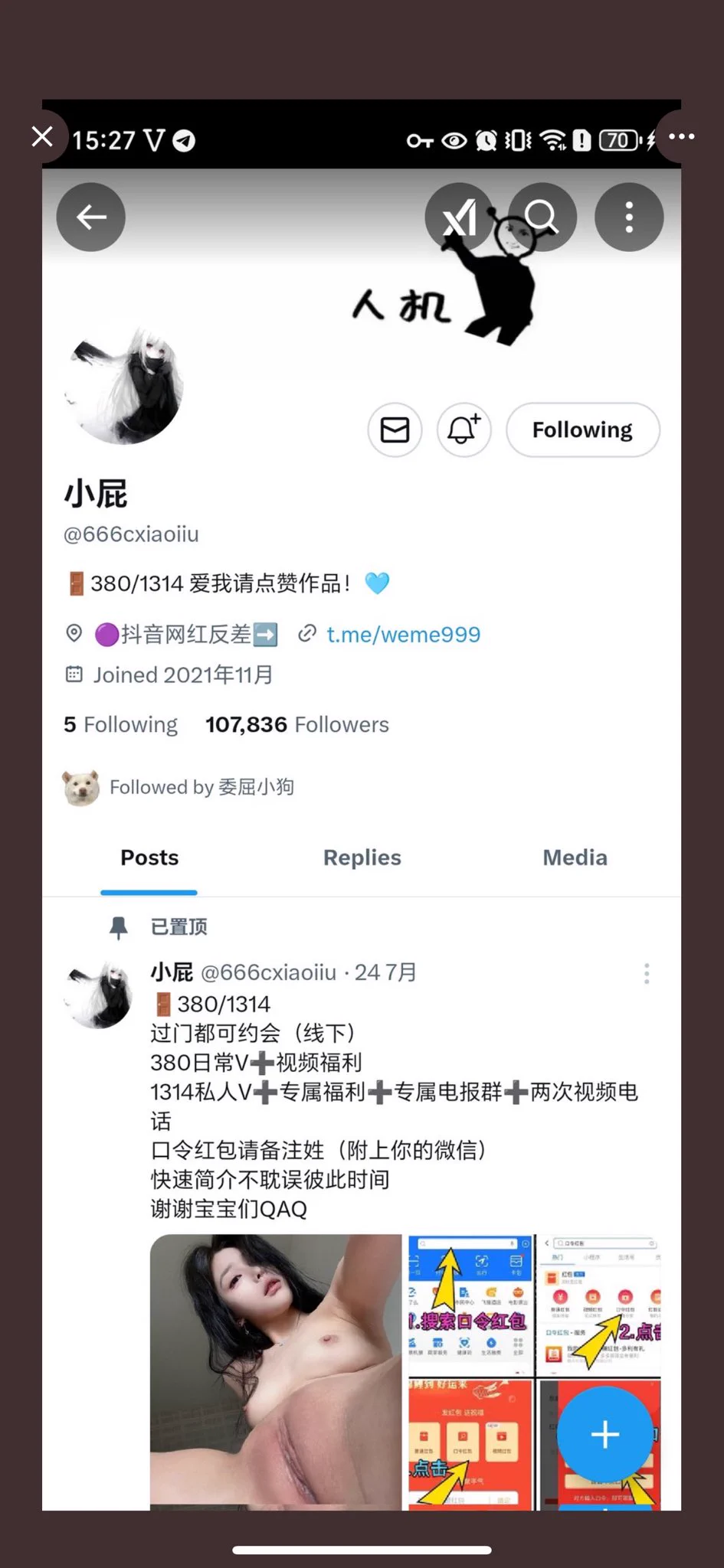Turn on post notifications with the bell

pyautogui.click(x=464, y=430)
